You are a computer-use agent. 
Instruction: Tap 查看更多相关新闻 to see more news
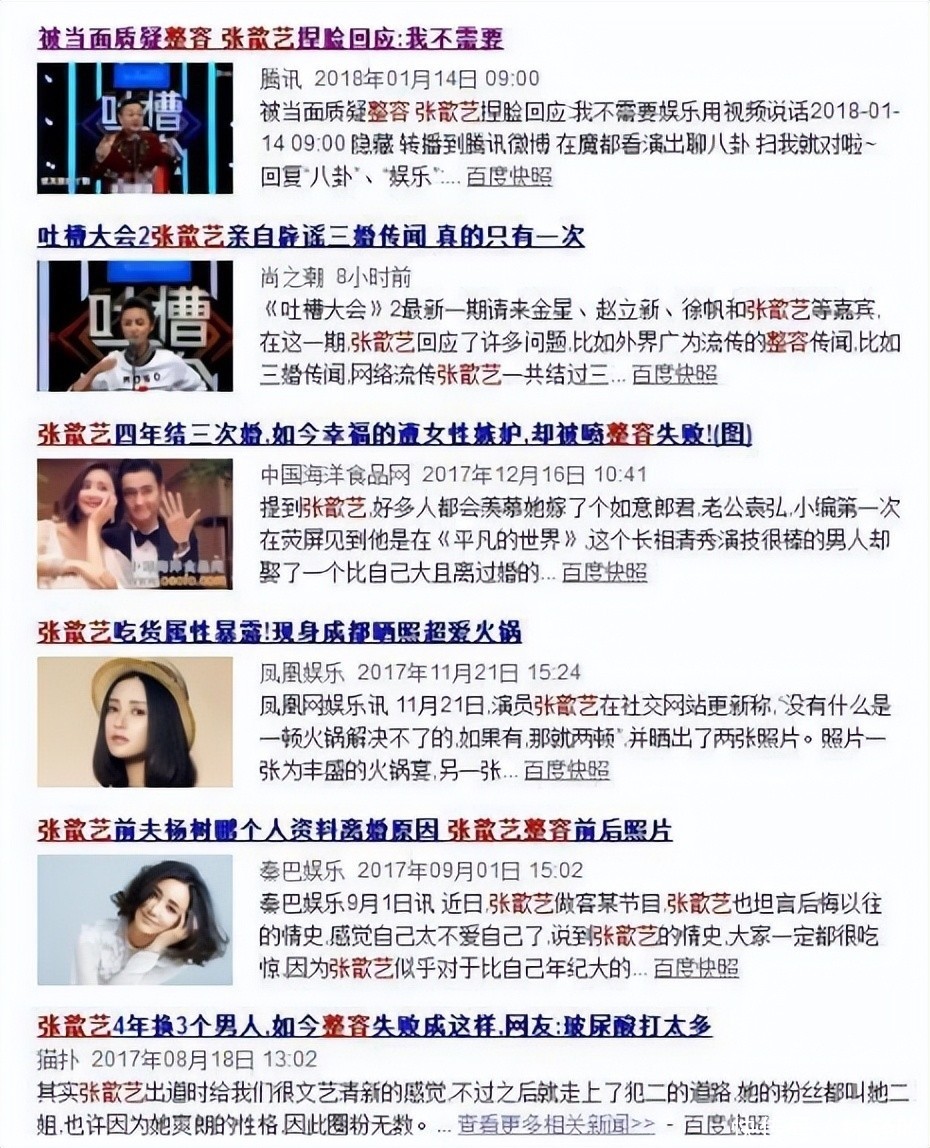557,1125
